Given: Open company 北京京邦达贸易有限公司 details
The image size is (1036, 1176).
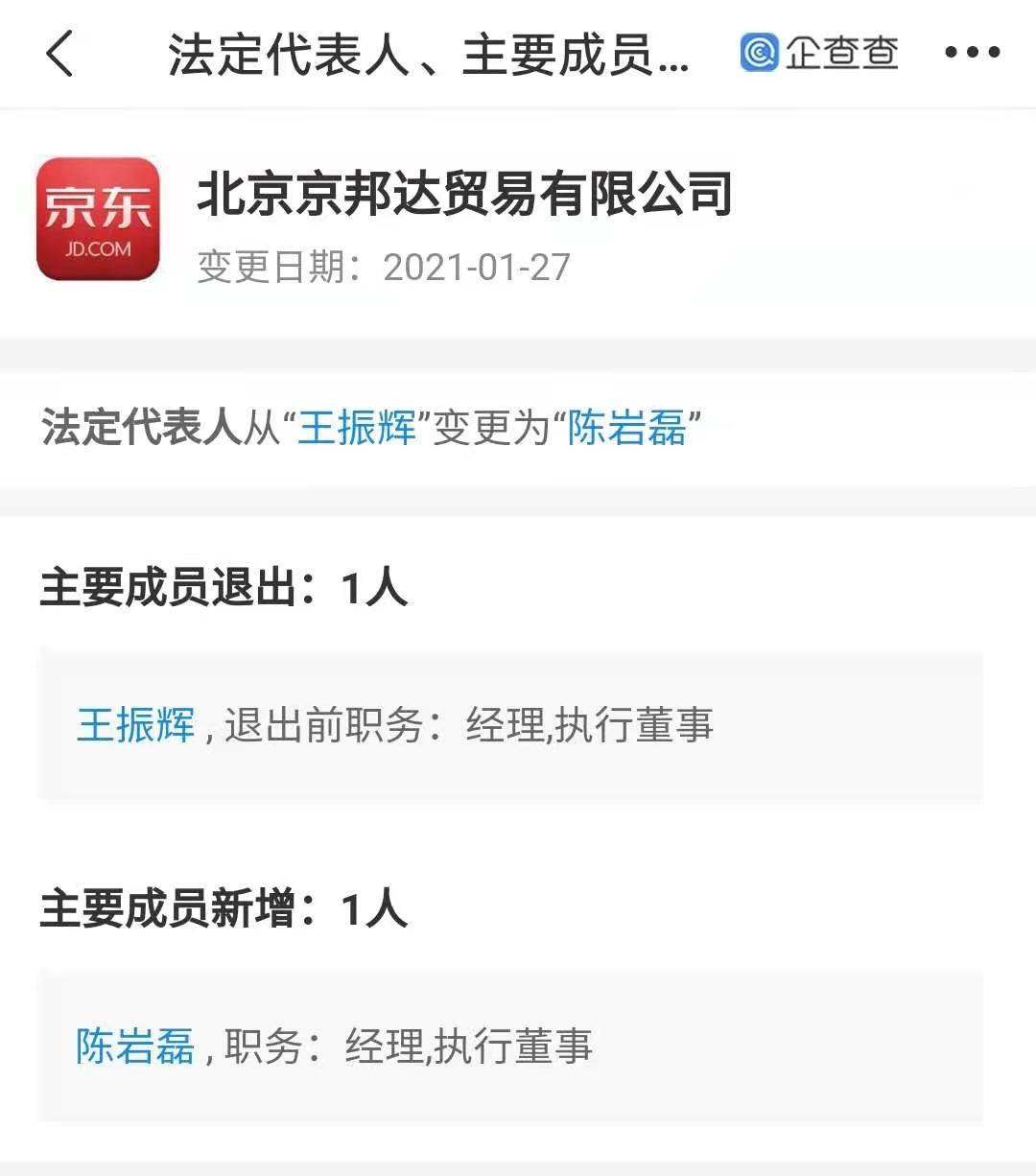Looking at the screenshot, I should pyautogui.click(x=464, y=194).
